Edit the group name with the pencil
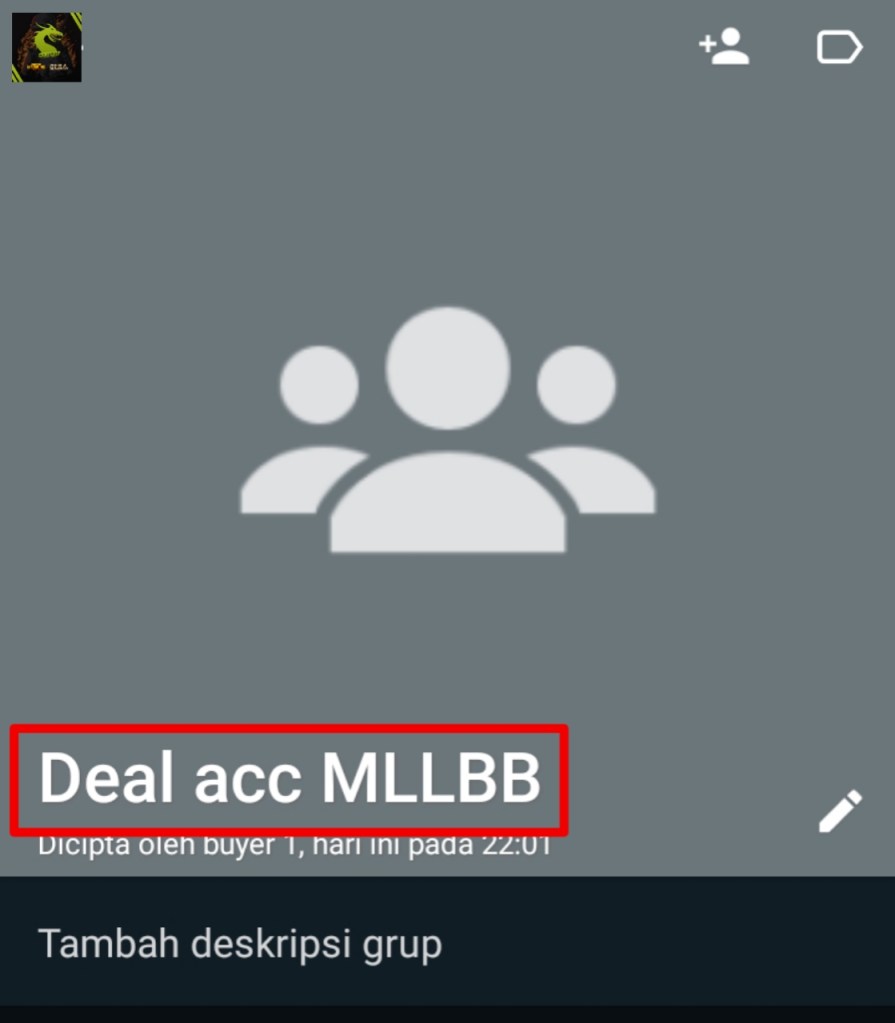This screenshot has width=895, height=1023. [839, 811]
